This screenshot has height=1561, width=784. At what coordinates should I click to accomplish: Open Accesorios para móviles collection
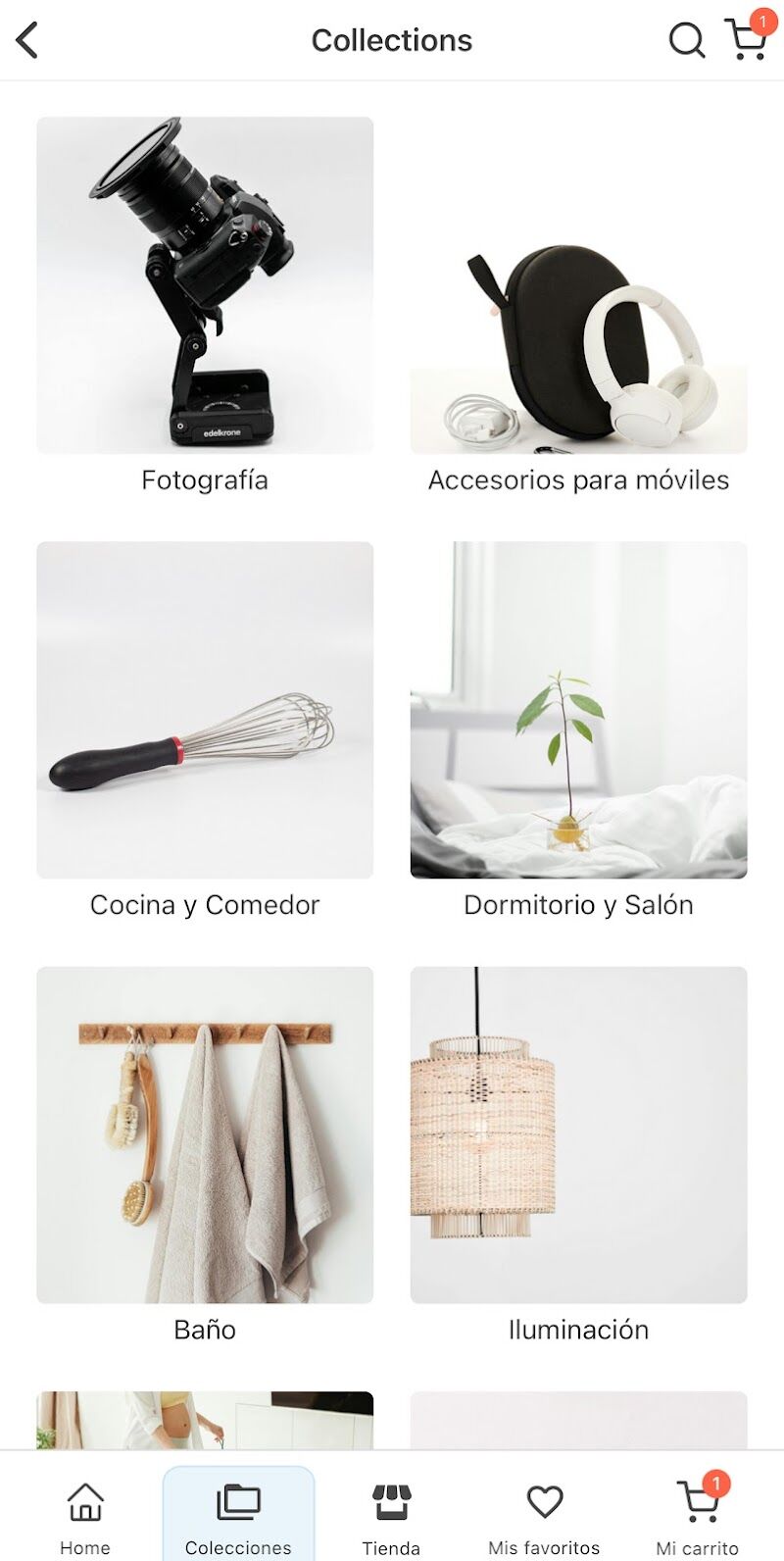(578, 285)
